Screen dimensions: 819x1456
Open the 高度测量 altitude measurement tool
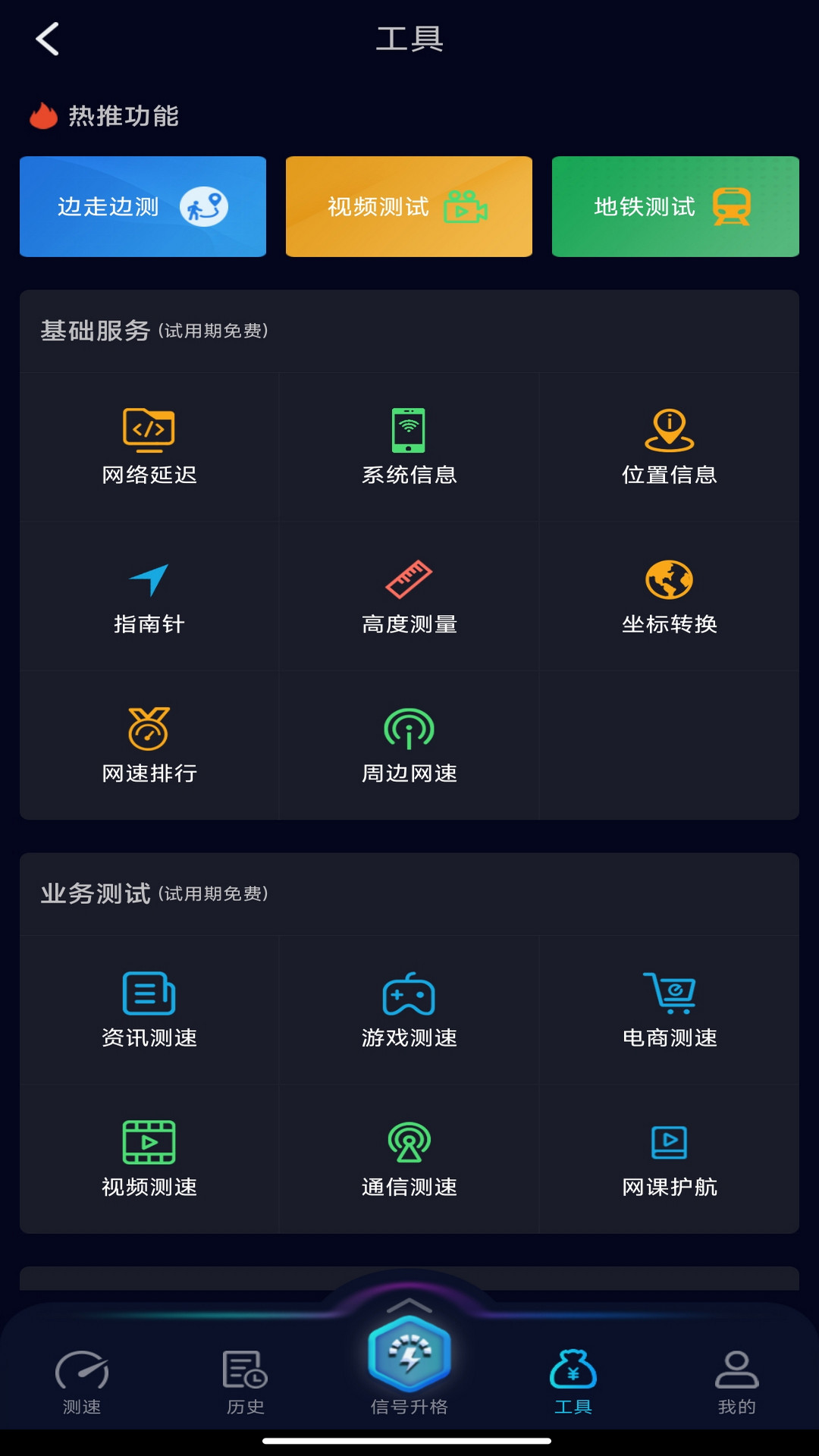click(x=409, y=595)
